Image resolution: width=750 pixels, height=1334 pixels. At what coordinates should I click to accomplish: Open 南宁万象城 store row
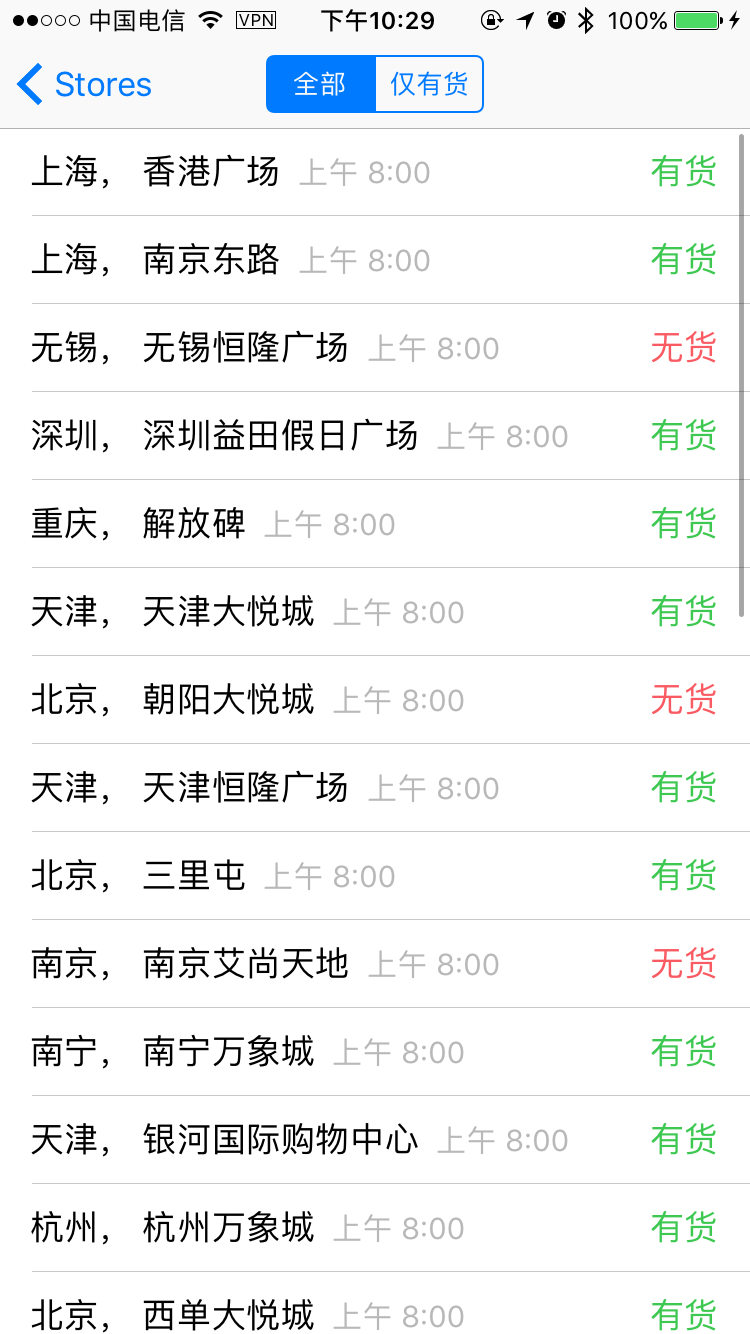375,1052
